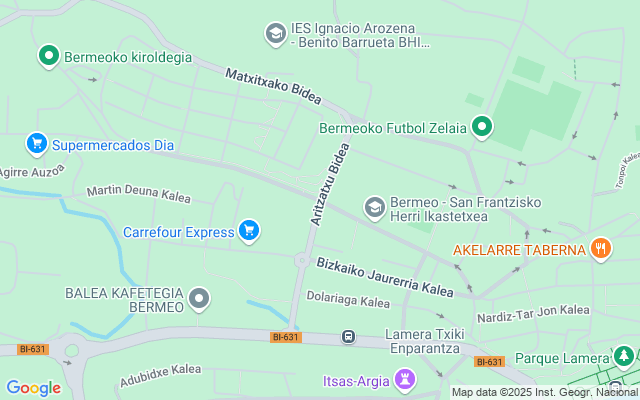The width and height of the screenshot is (640, 400).
Task: Open the Parque Lamera park marker
Action: (x=624, y=357)
